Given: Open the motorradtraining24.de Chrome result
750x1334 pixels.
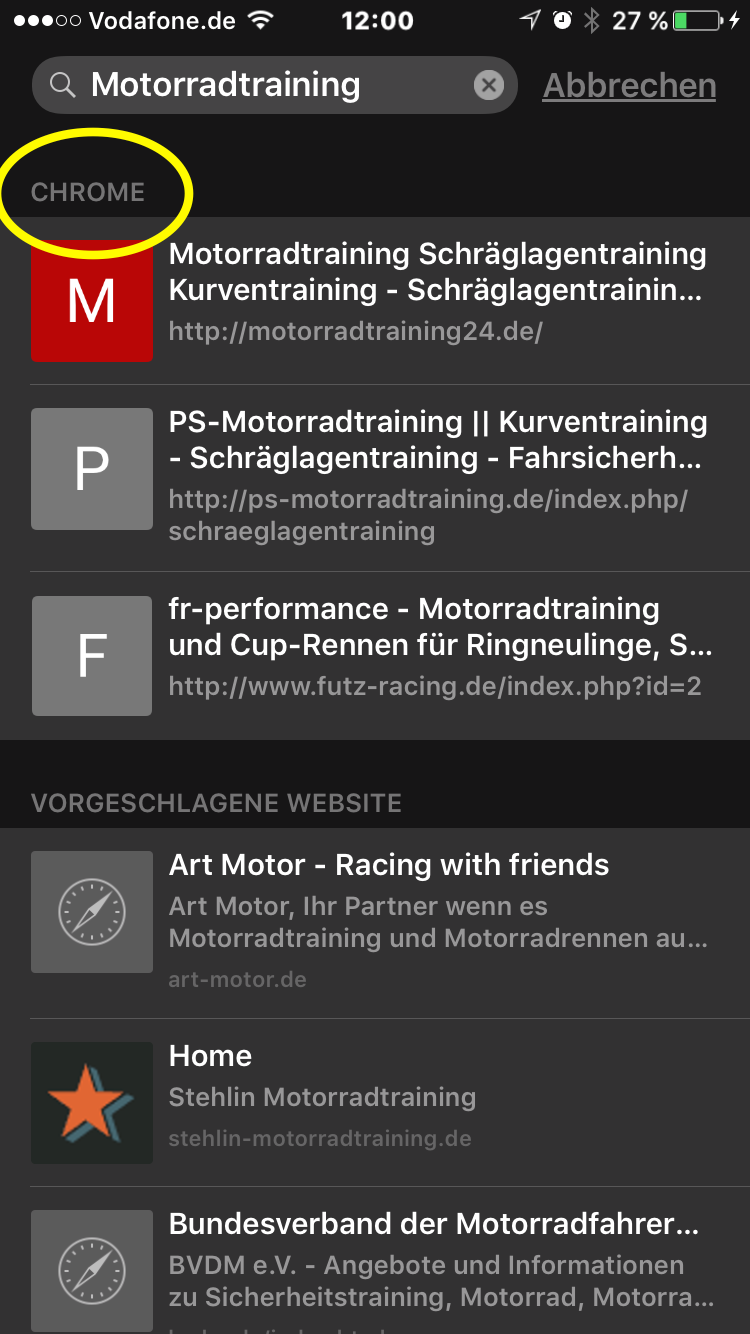Looking at the screenshot, I should (375, 301).
